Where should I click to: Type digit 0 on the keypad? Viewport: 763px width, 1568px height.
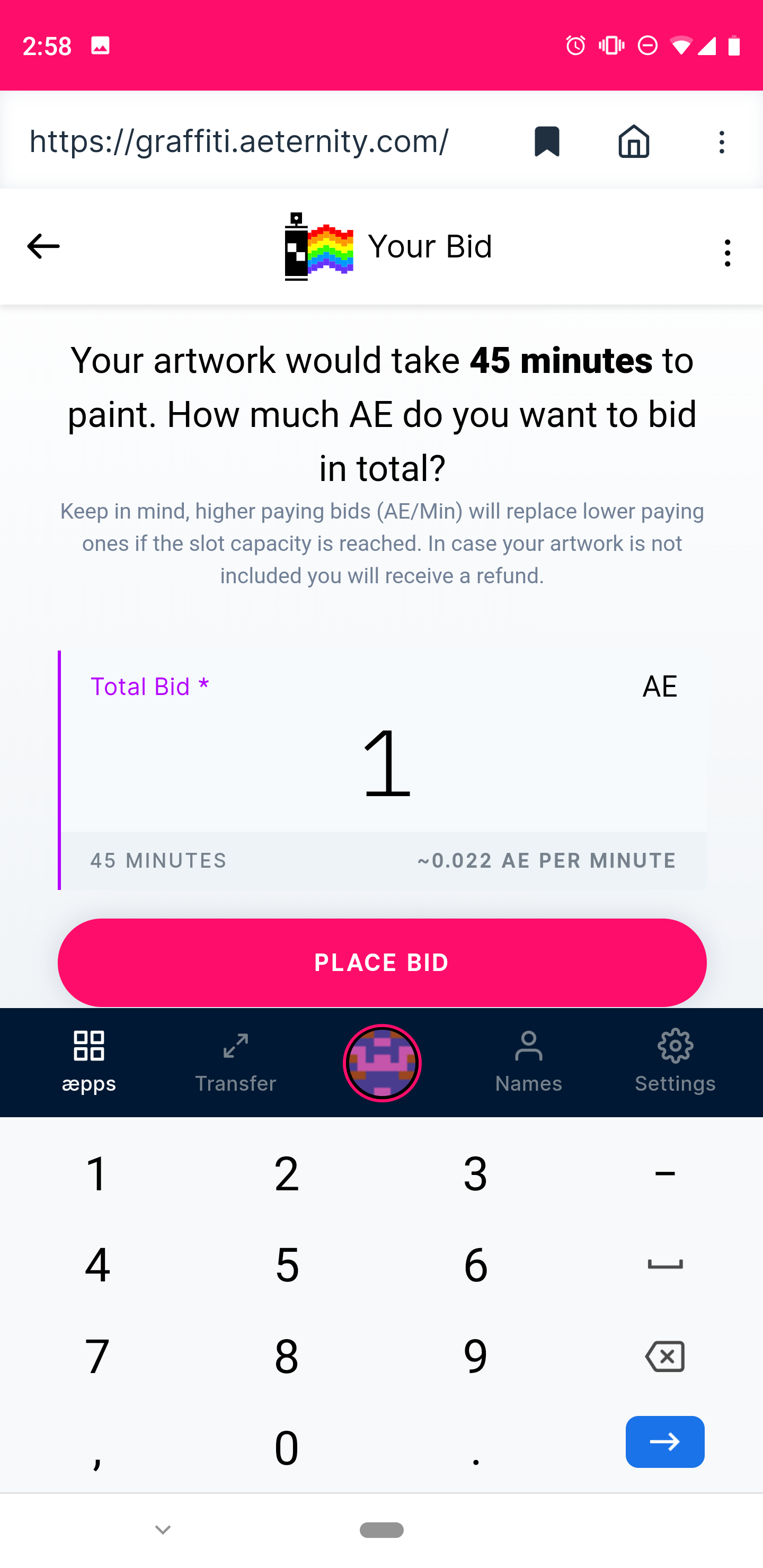pyautogui.click(x=287, y=1447)
